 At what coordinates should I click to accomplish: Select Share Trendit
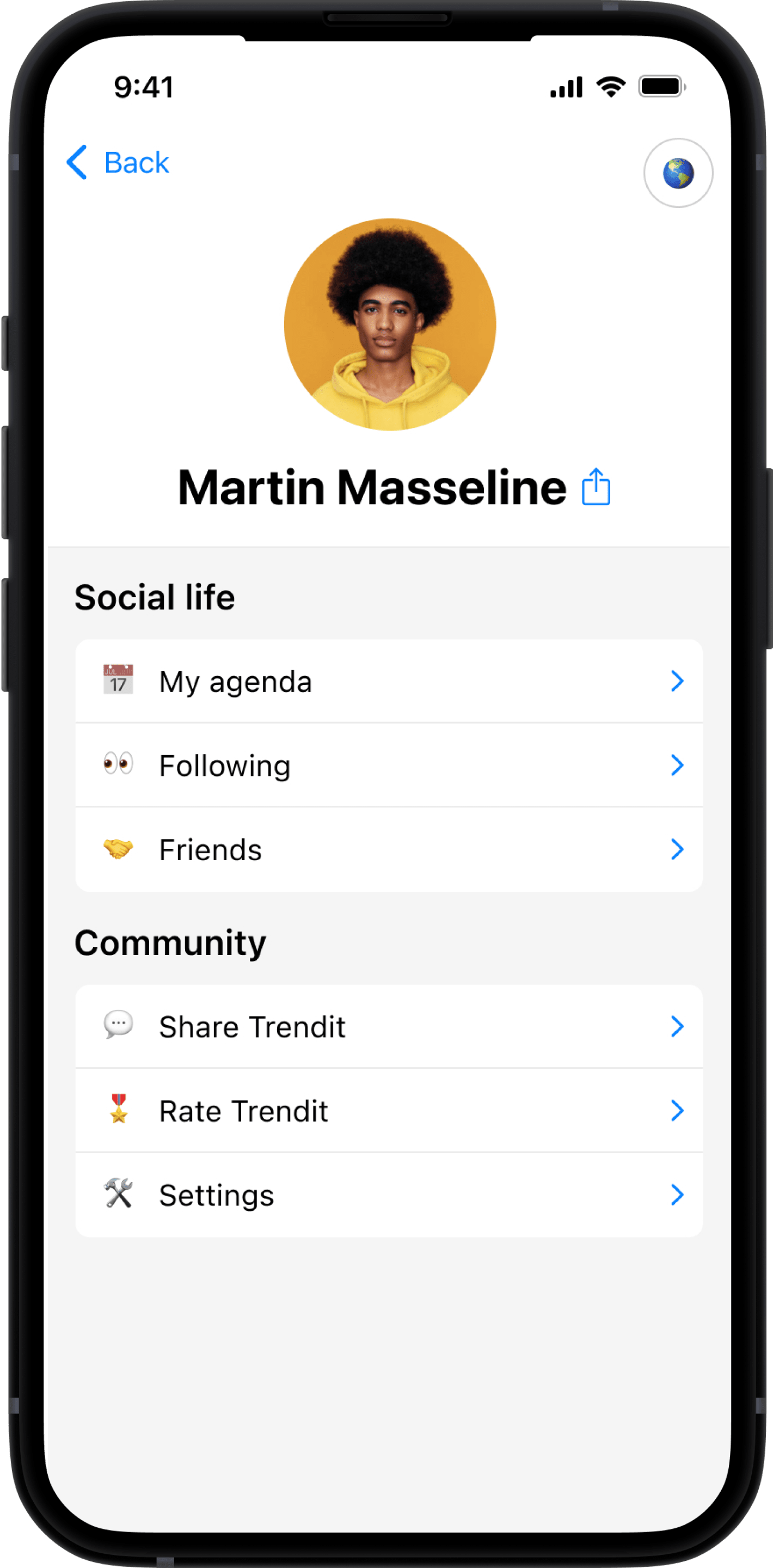point(389,1027)
